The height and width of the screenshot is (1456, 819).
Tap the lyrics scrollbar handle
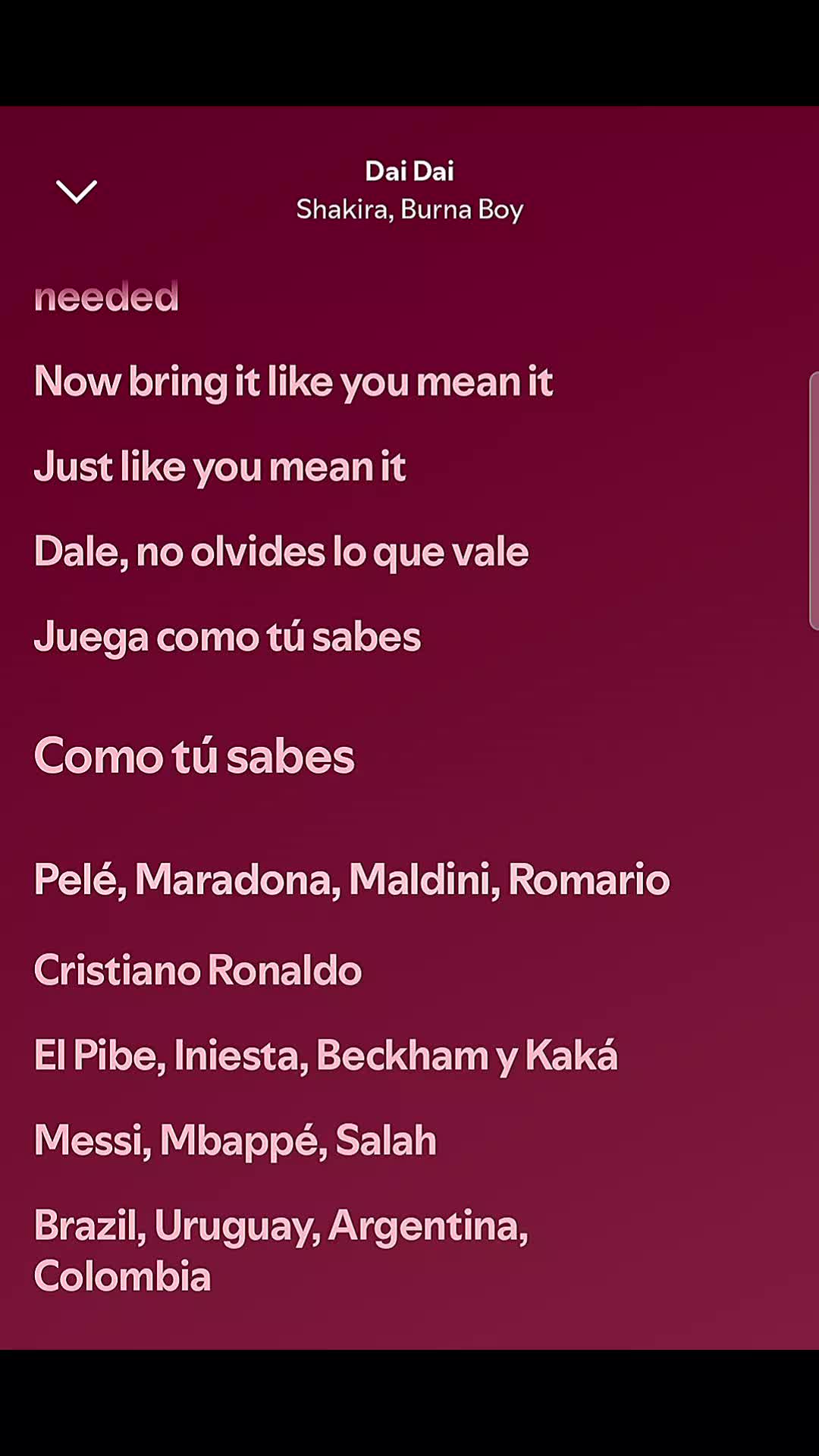click(814, 500)
